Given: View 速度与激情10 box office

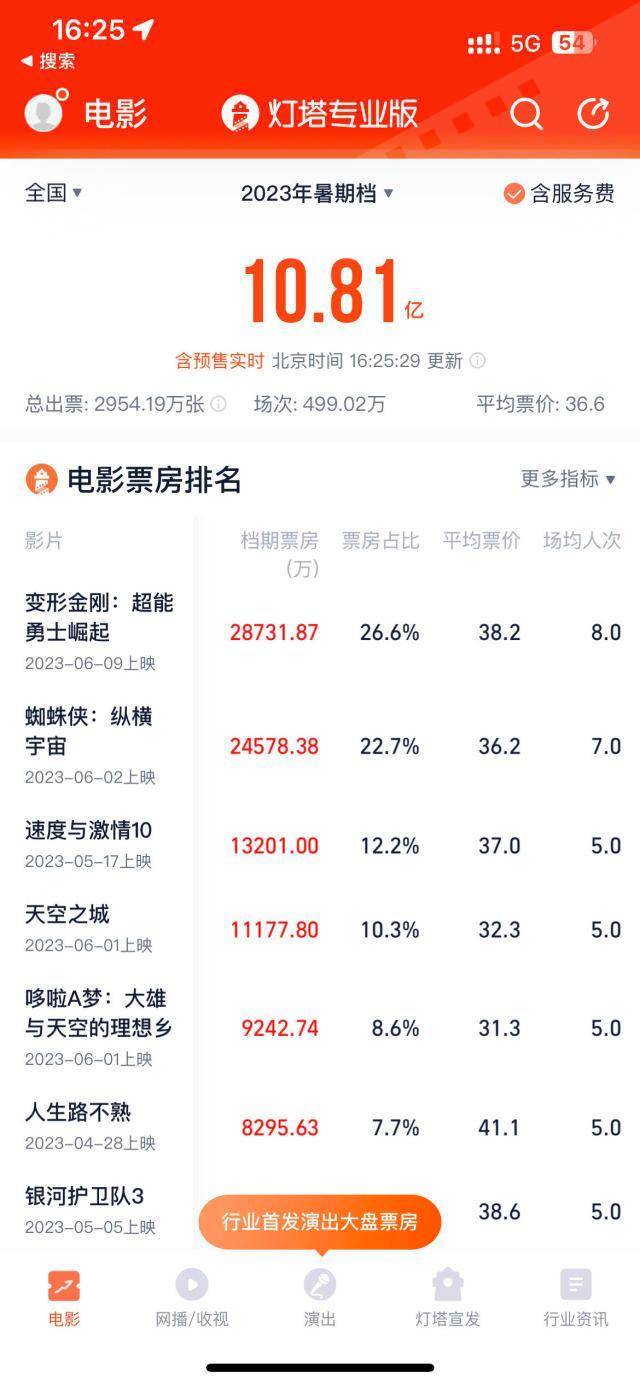Looking at the screenshot, I should click(88, 831).
